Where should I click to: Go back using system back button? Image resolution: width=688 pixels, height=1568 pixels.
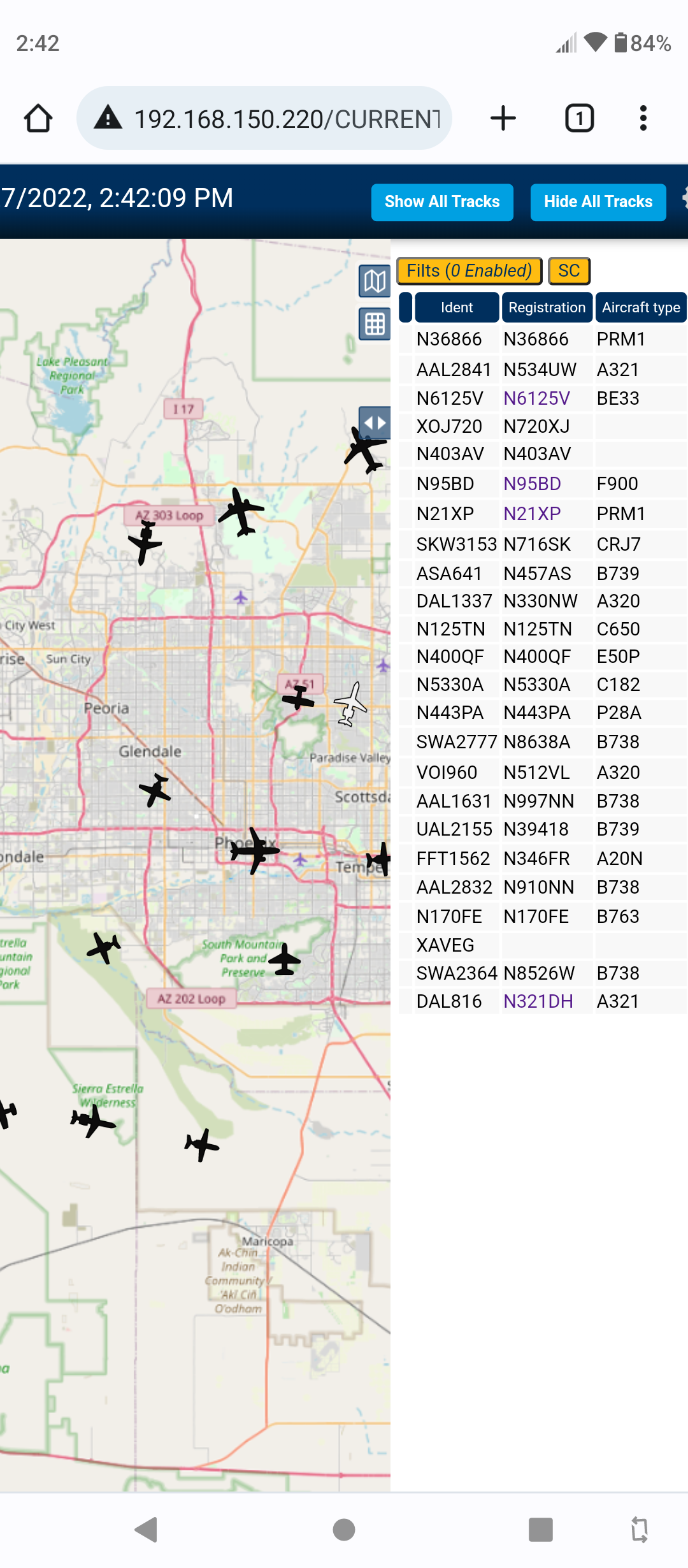click(x=147, y=1529)
